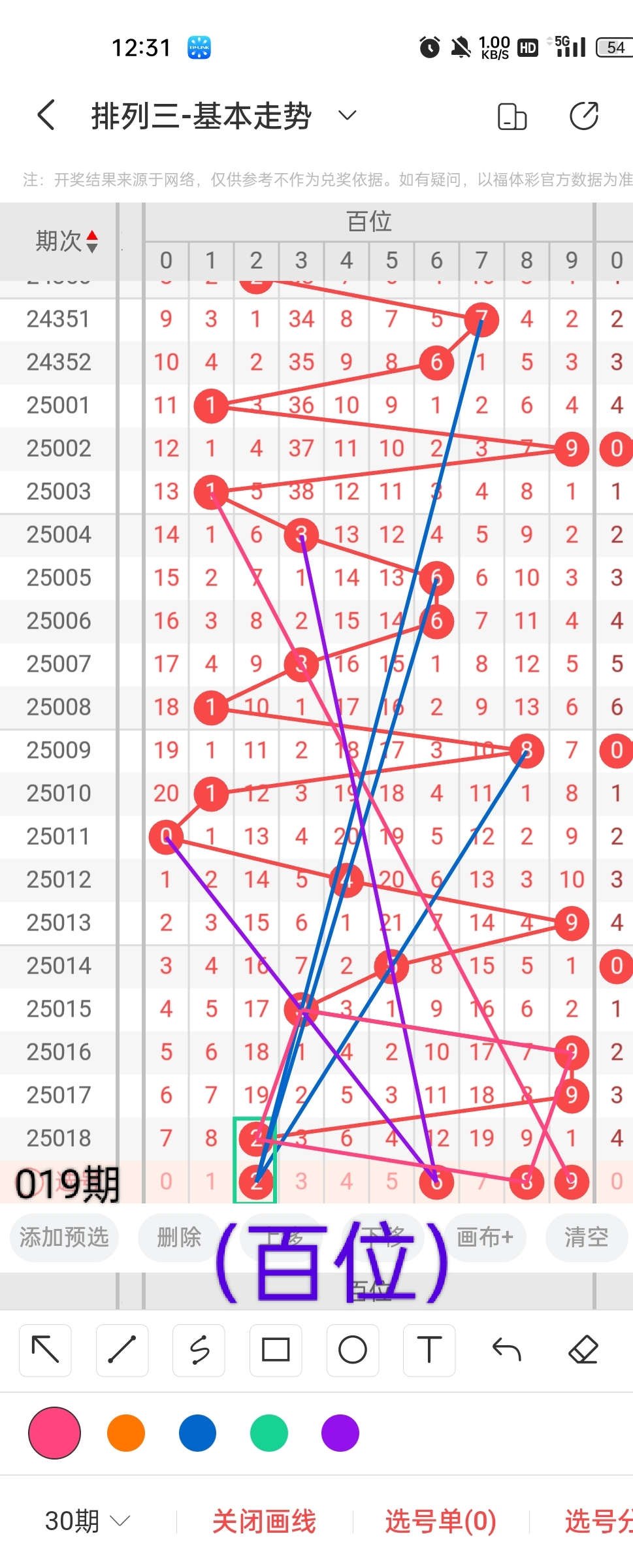Choose the blue drawing color
Viewport: 633px width, 1568px height.
197,1433
